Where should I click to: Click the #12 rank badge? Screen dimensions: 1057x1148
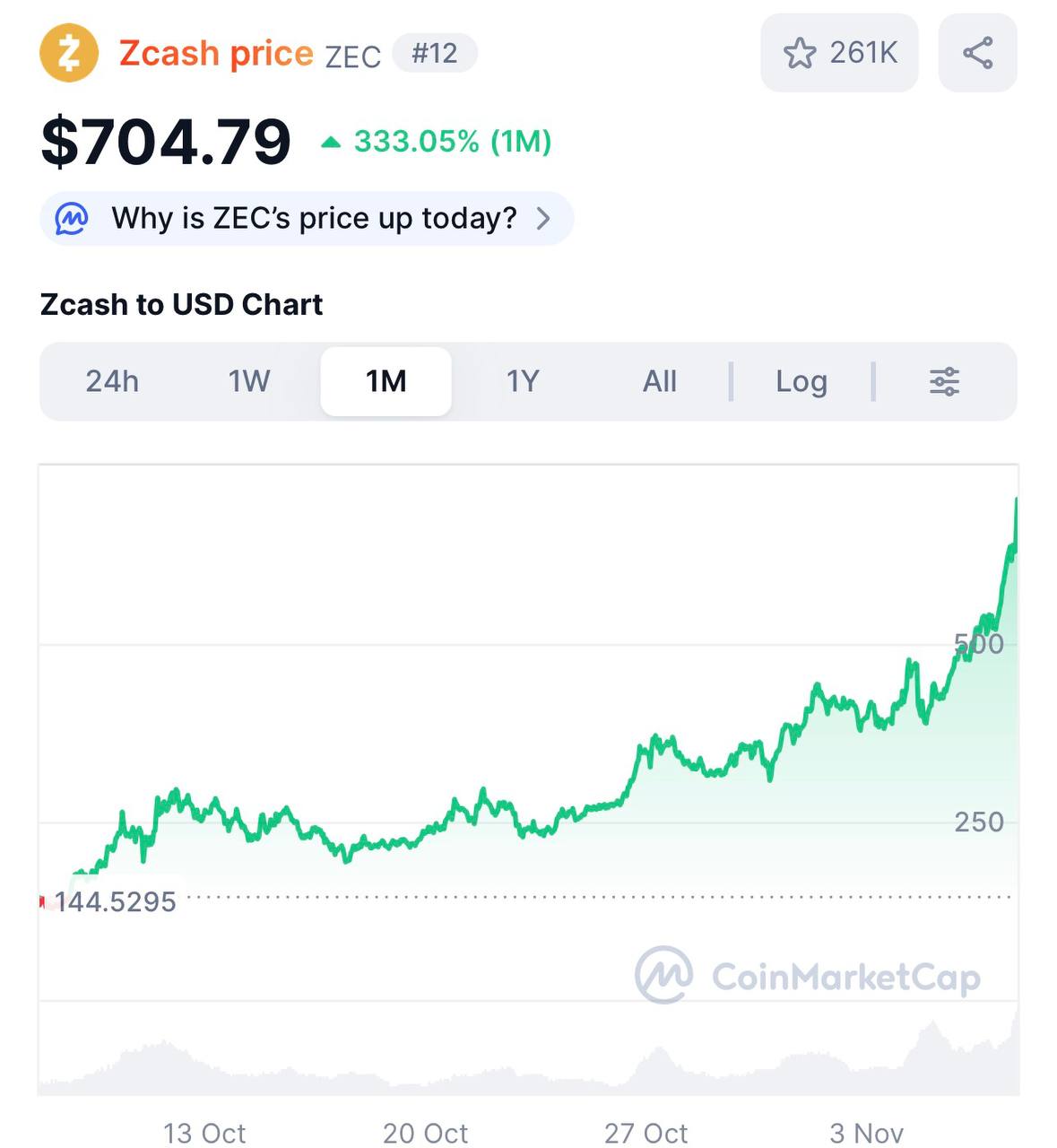pos(434,53)
